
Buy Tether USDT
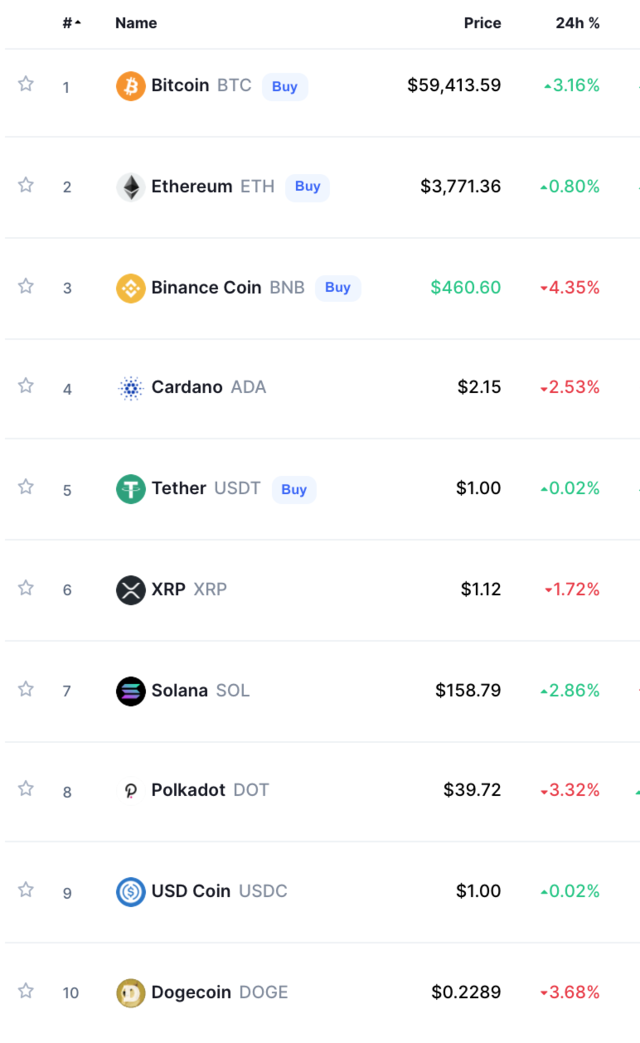pyautogui.click(x=294, y=490)
